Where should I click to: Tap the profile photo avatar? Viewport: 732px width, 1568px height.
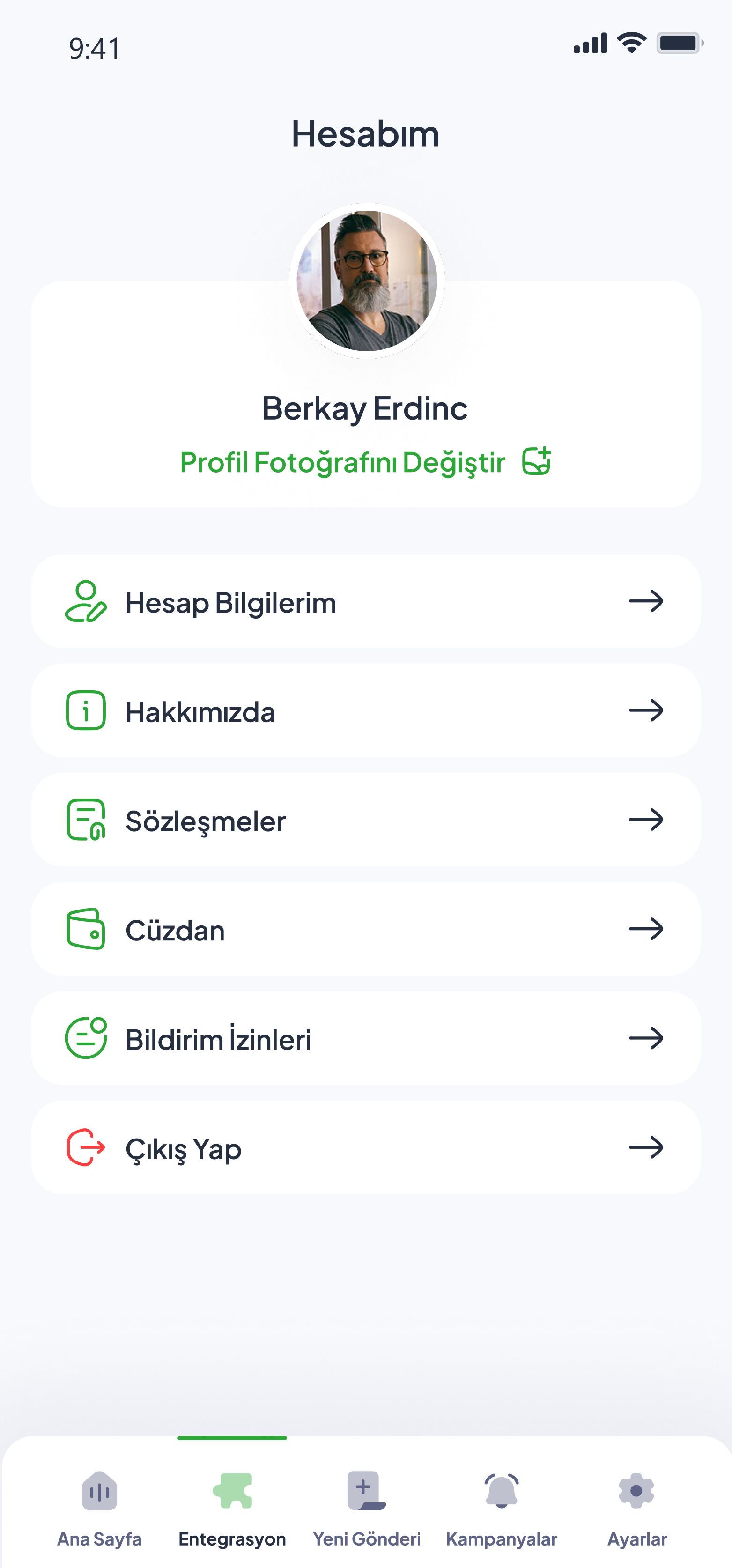pos(367,281)
